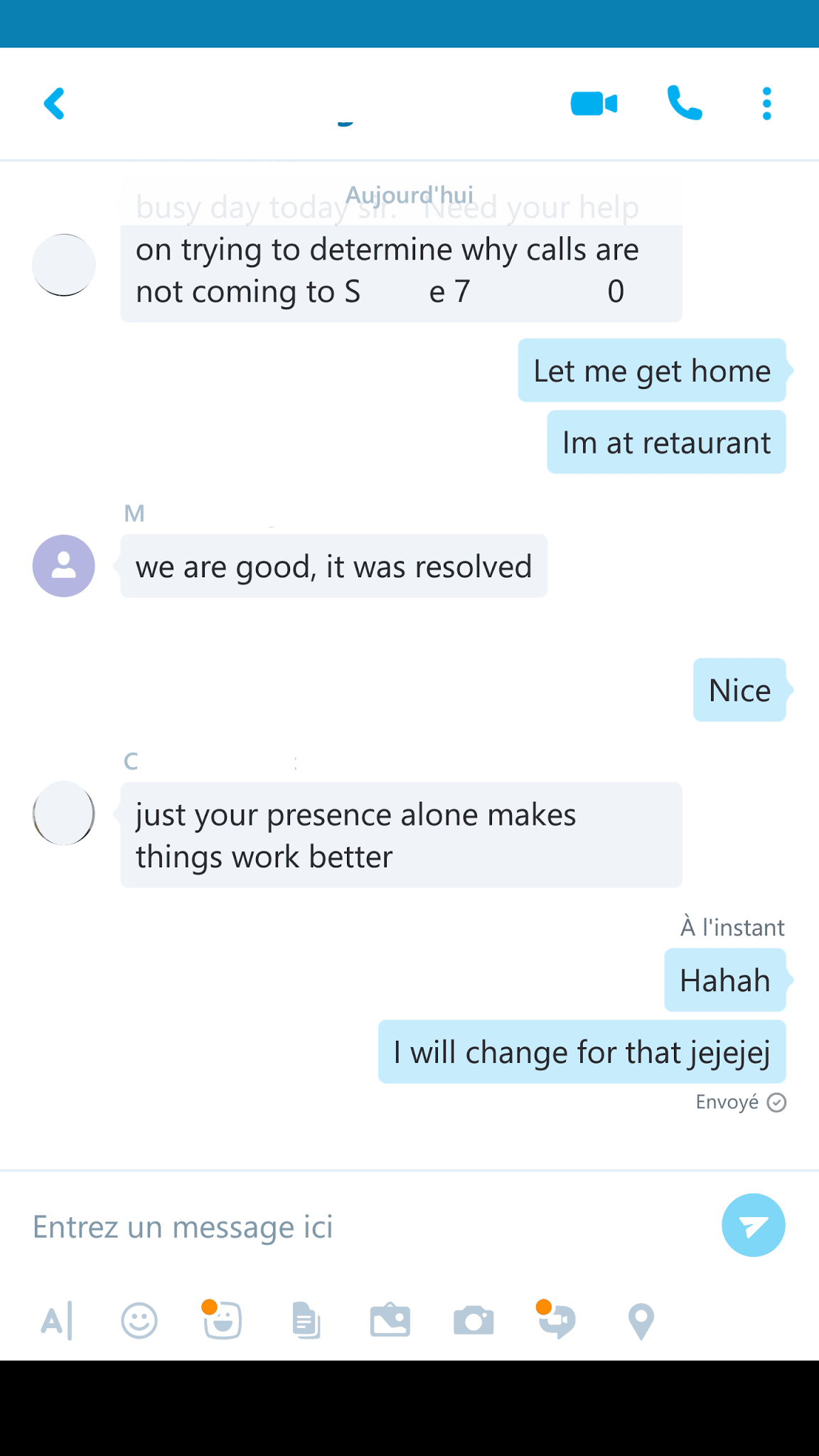The image size is (819, 1456).
Task: Attach a photo from the gallery
Action: [x=390, y=1321]
